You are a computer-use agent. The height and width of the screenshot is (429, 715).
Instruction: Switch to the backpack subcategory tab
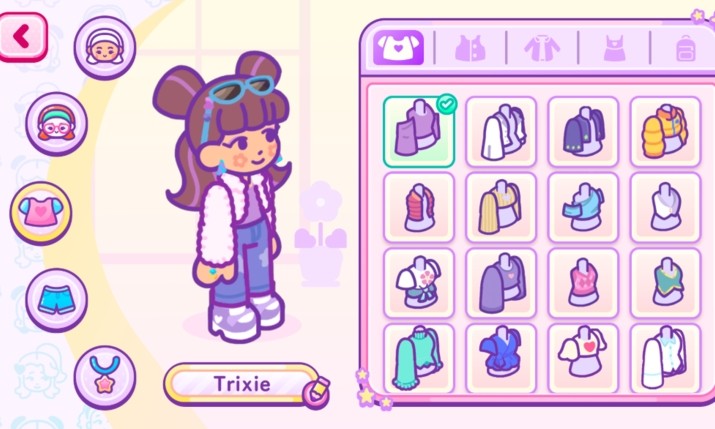pyautogui.click(x=685, y=47)
